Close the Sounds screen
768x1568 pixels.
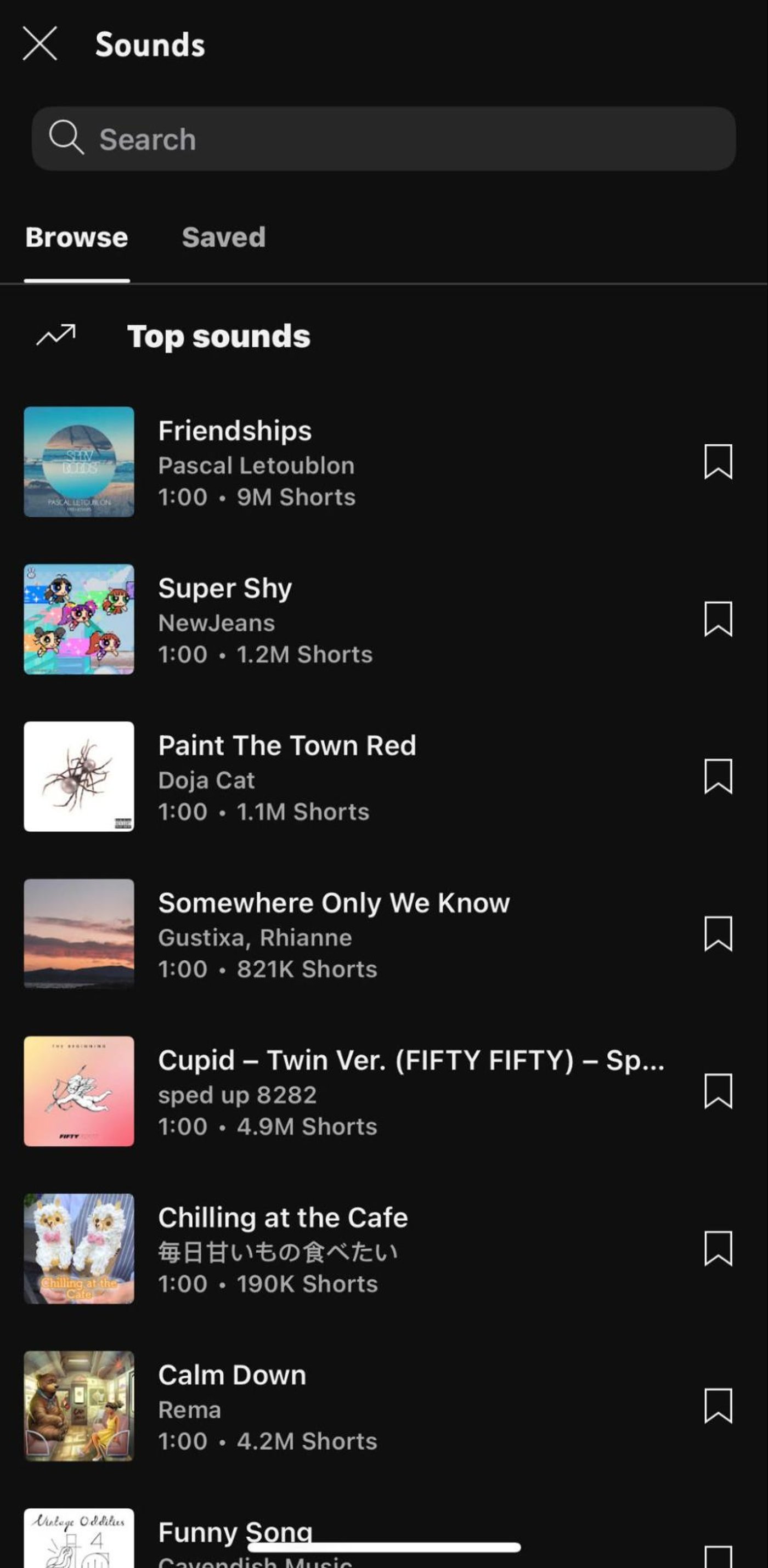(x=40, y=44)
